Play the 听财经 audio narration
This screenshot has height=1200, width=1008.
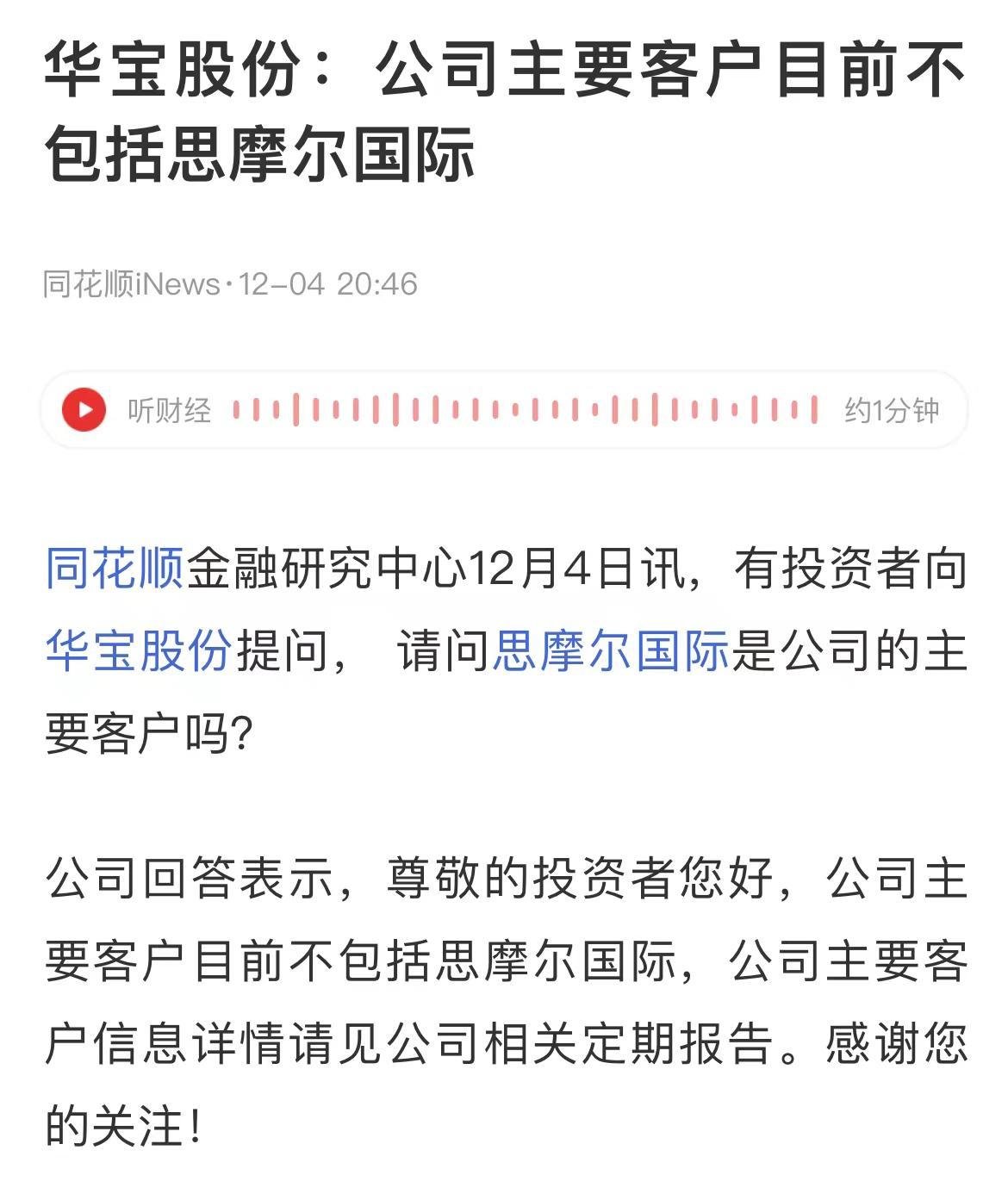click(x=84, y=410)
